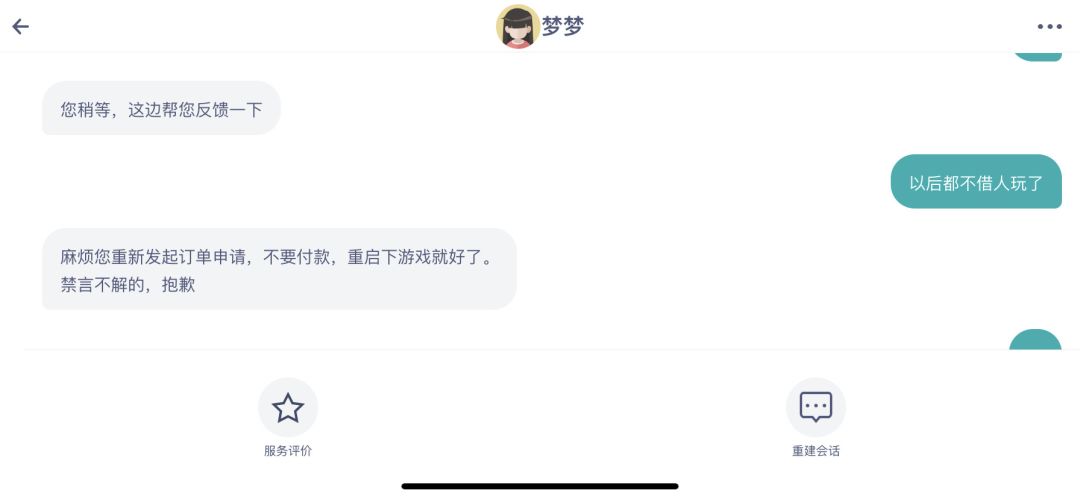Go back using the arrow icon

tap(21, 27)
